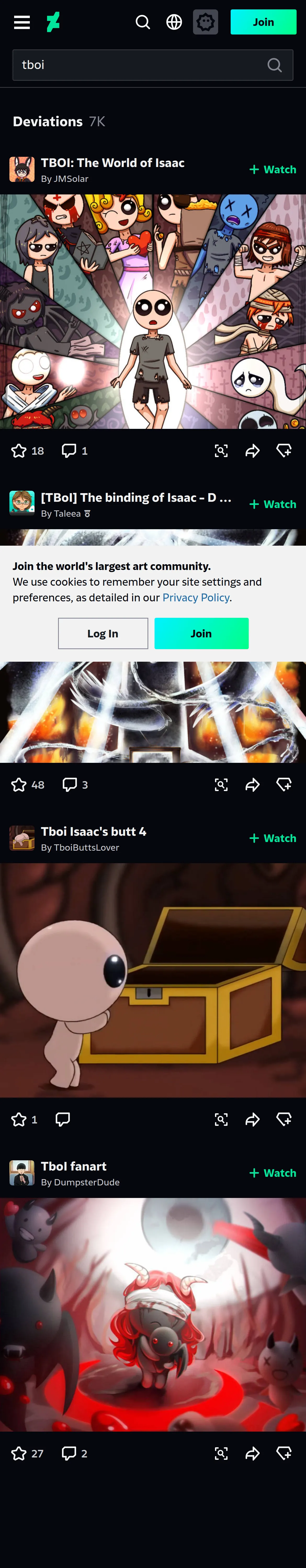Watch DumpsterDude

pos(273,1173)
